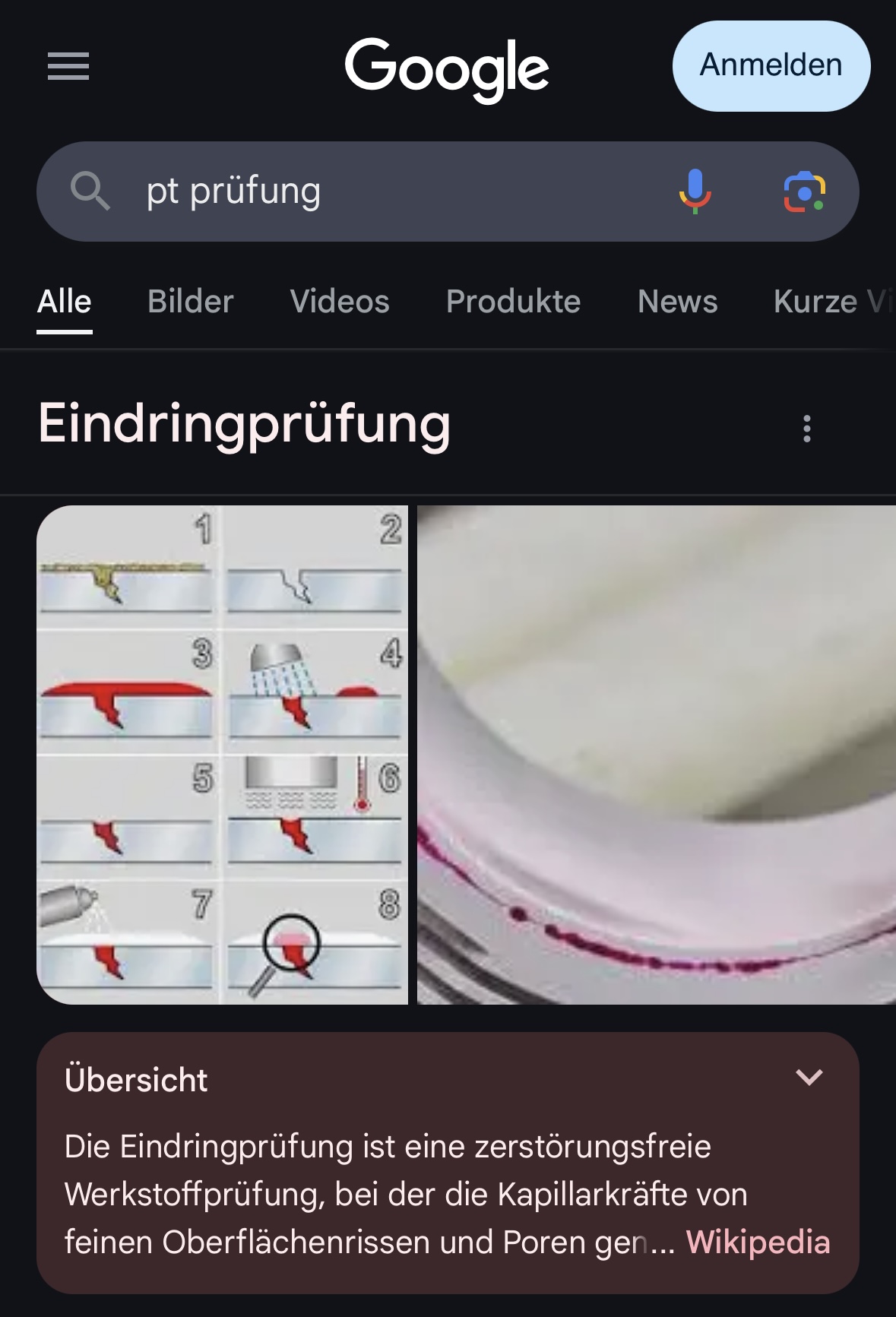Switch to the Videos tab
Image resolution: width=896 pixels, height=1317 pixels.
[340, 302]
